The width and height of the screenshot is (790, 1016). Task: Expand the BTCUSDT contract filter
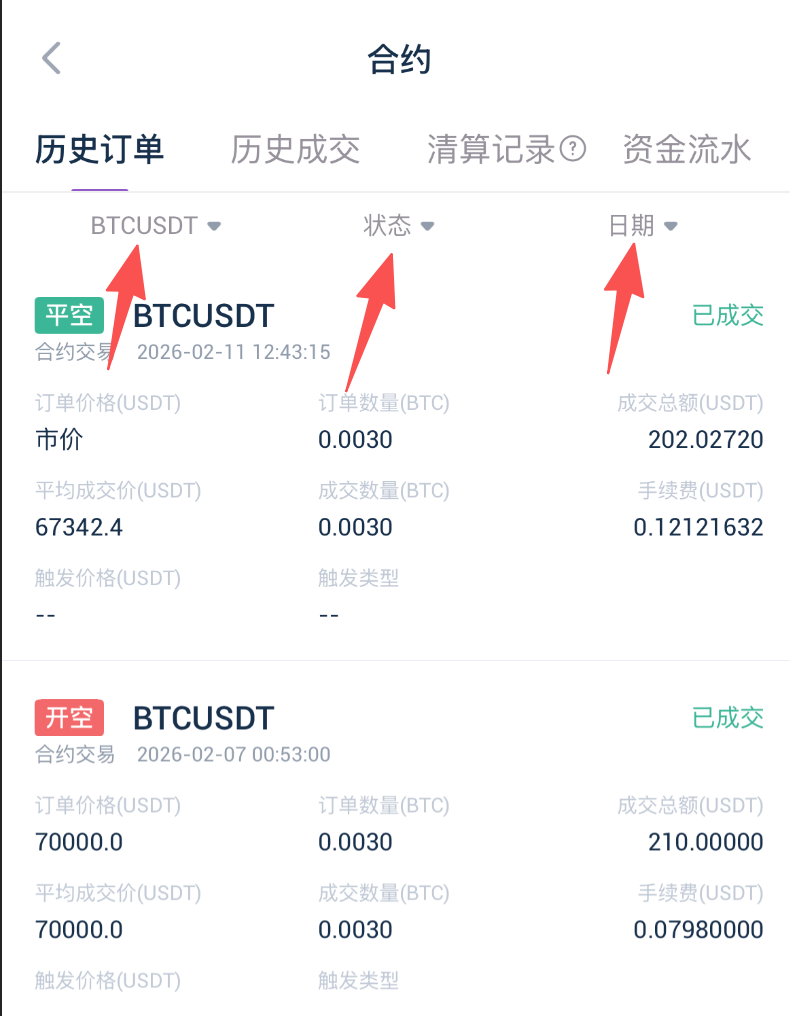point(155,226)
